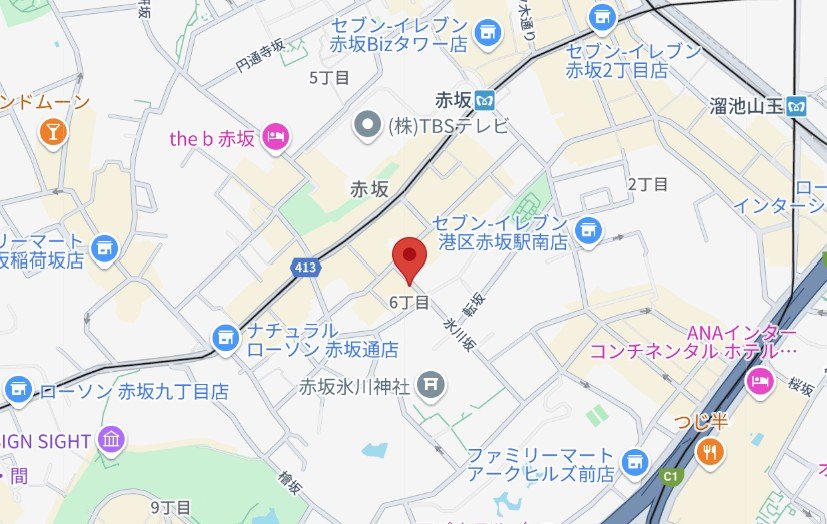Tap セブン-イレブン 港区赤坂駅南店 marker

tap(588, 229)
